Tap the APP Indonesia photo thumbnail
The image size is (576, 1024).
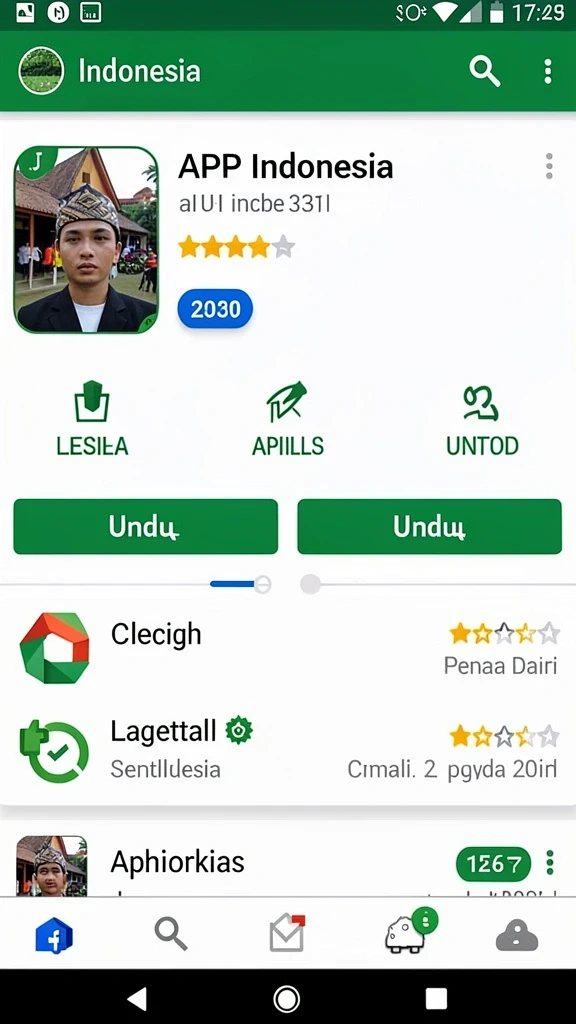pyautogui.click(x=86, y=240)
